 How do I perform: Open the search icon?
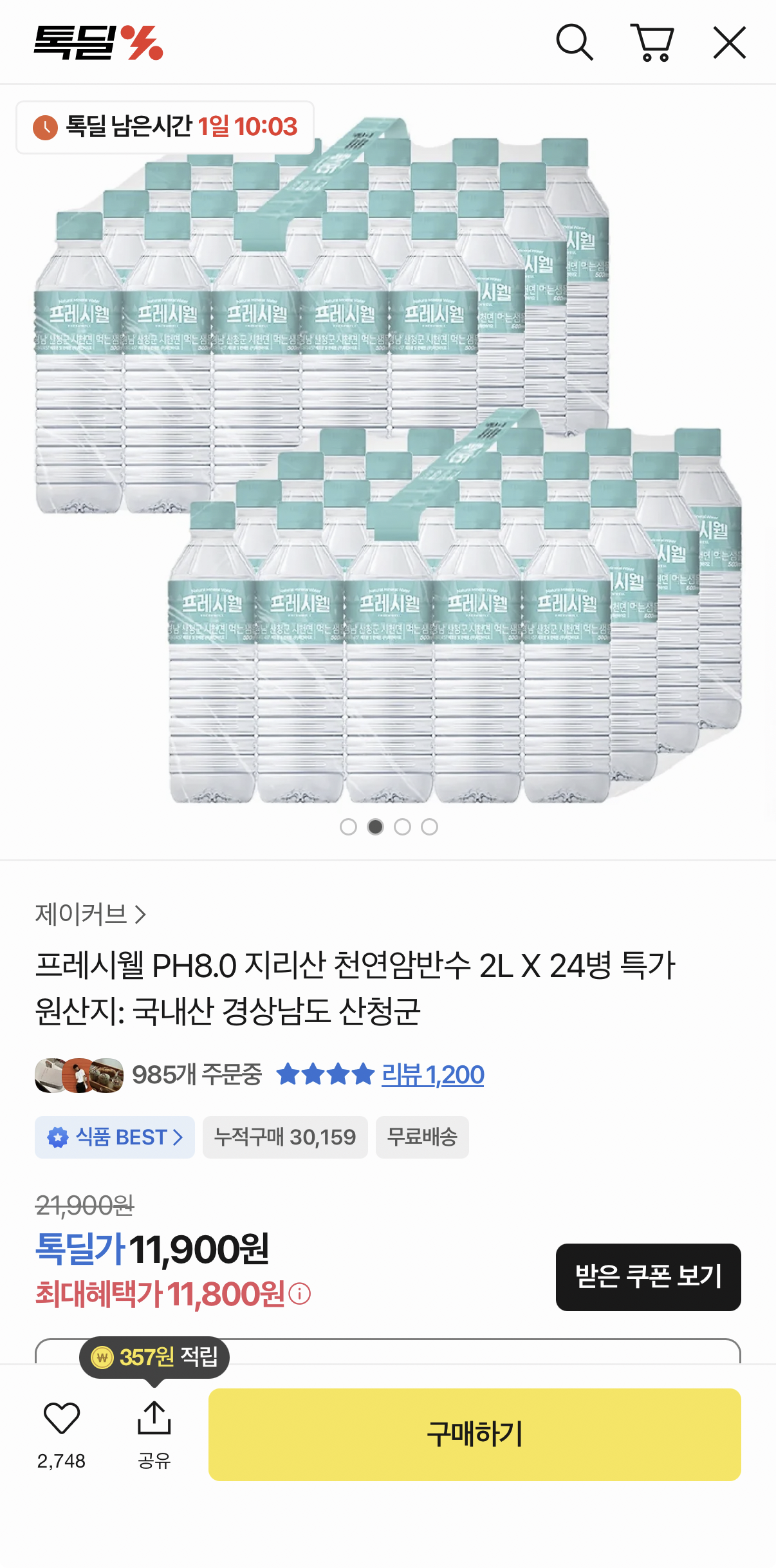click(574, 42)
